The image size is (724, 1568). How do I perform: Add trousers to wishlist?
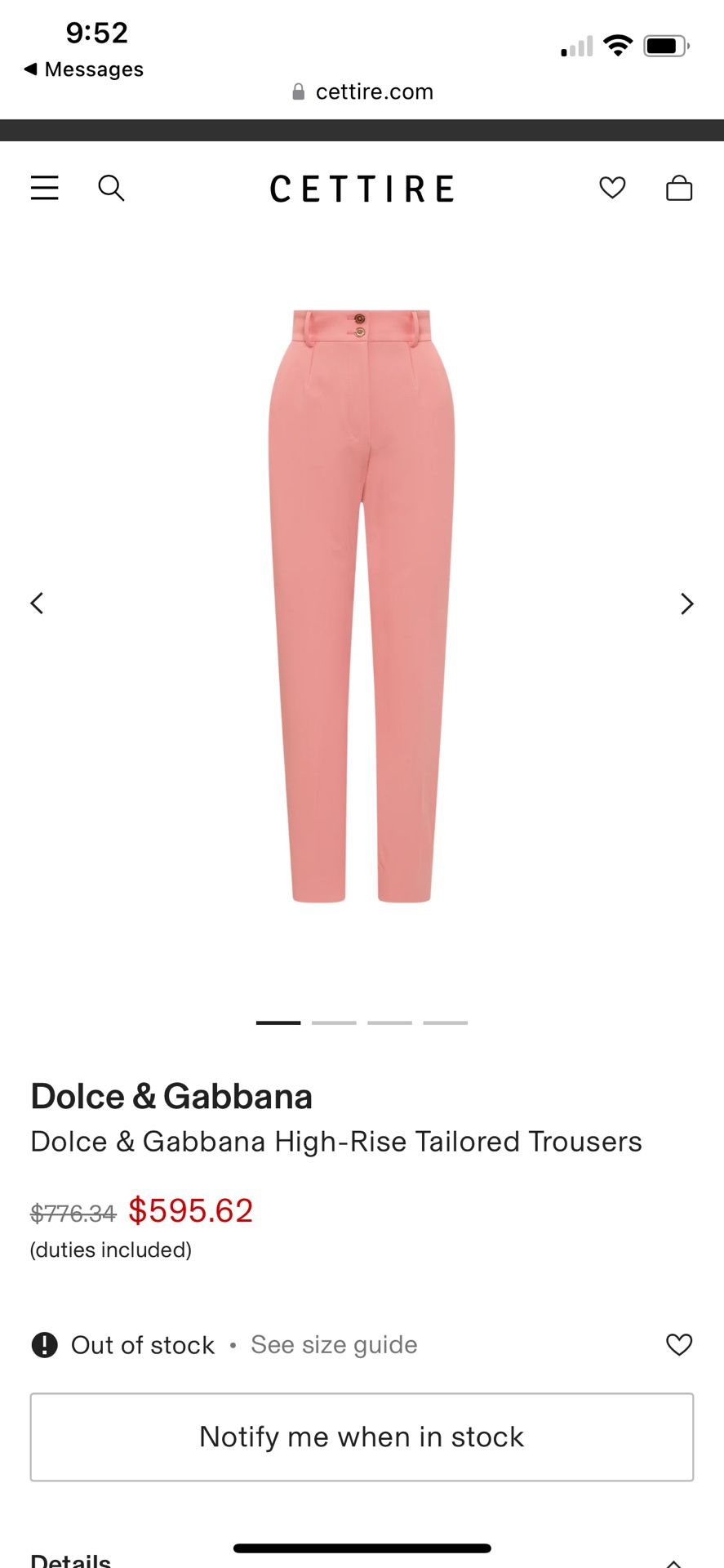point(679,1344)
